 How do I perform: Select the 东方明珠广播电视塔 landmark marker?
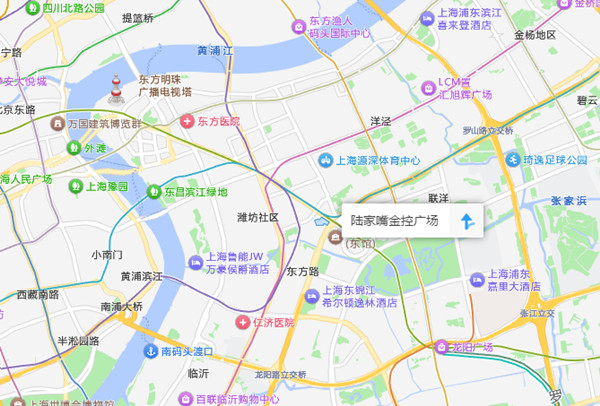tap(115, 89)
